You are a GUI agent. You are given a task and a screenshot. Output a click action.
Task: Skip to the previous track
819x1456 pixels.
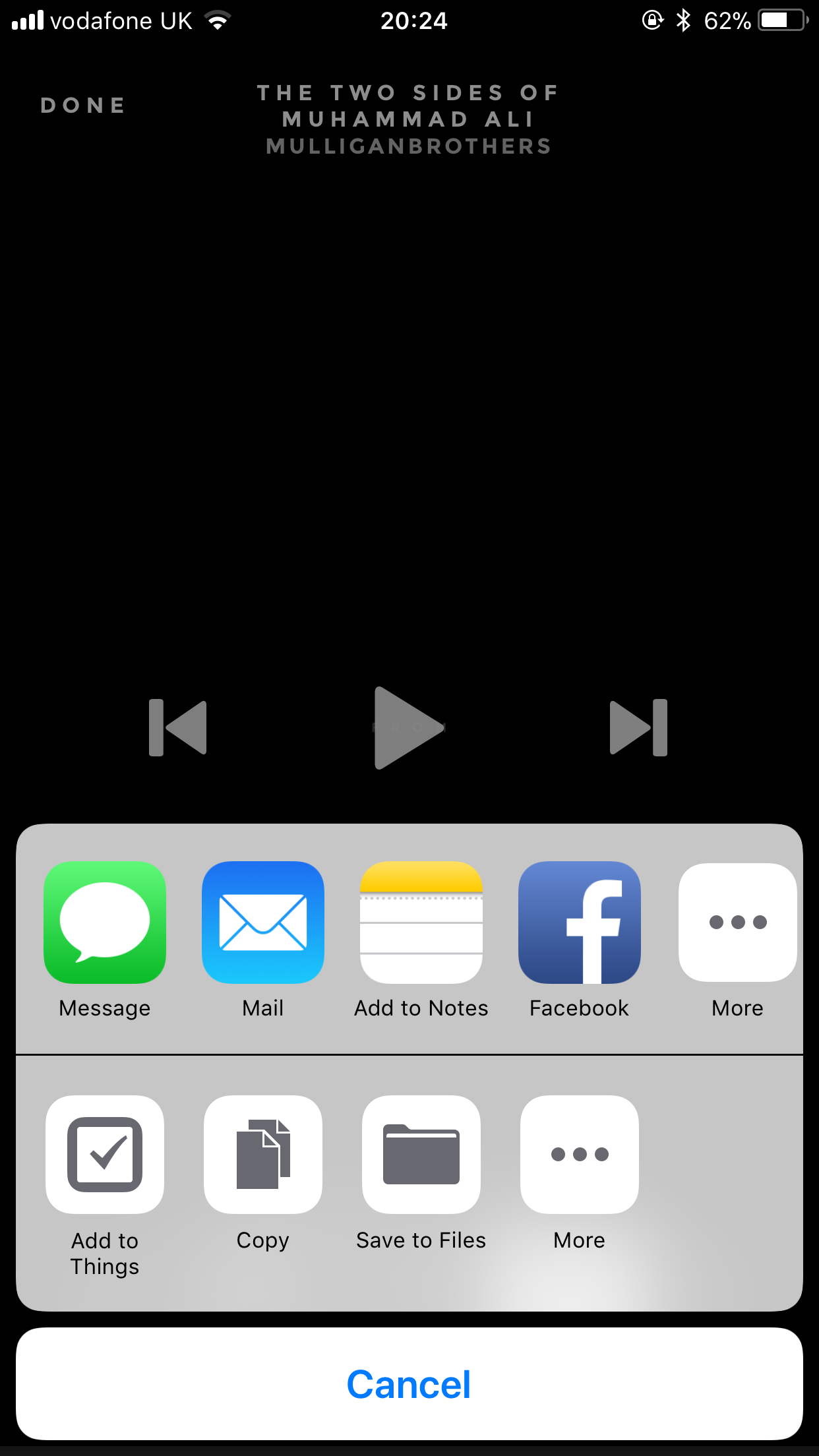178,727
